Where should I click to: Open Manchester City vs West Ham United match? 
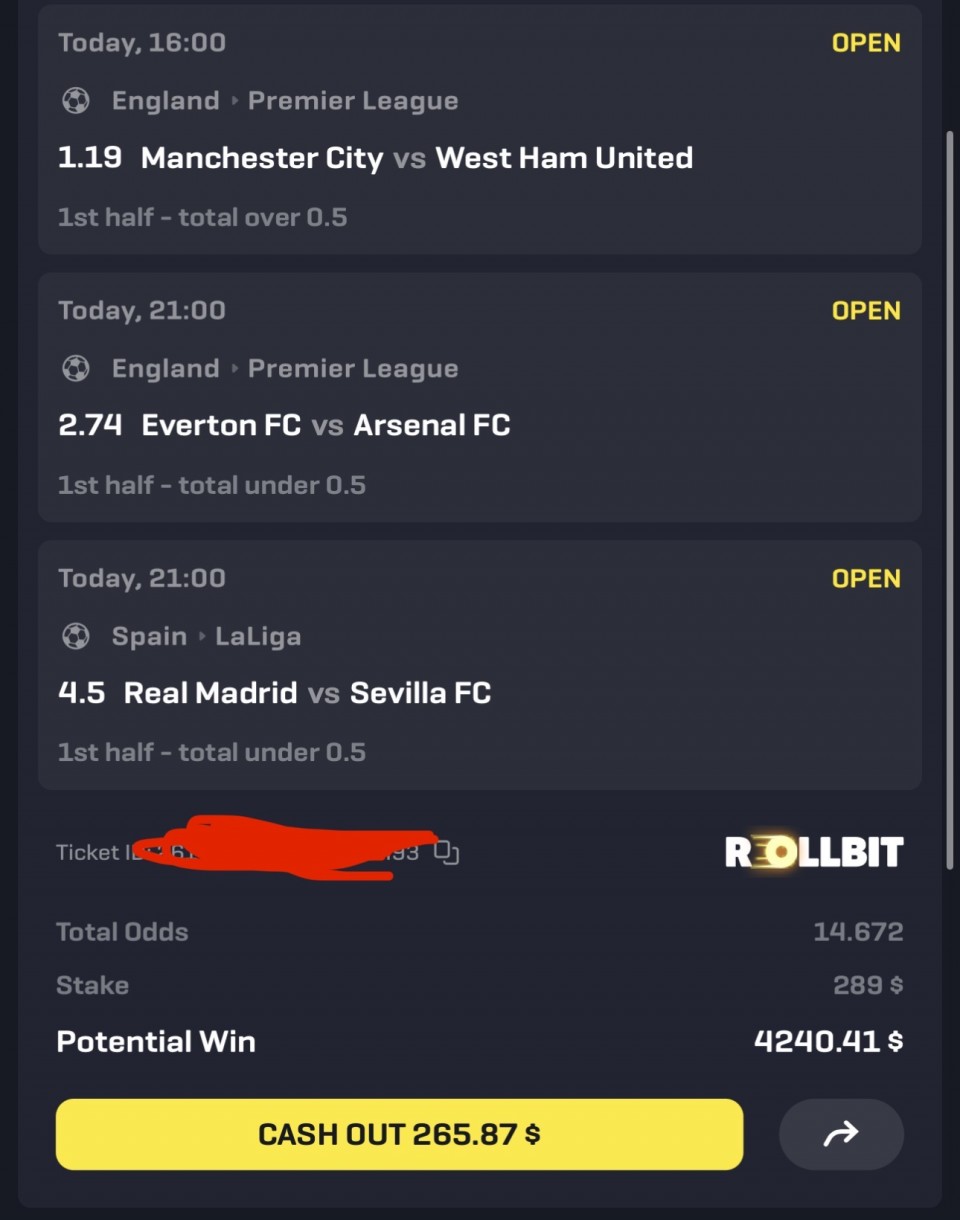click(417, 158)
